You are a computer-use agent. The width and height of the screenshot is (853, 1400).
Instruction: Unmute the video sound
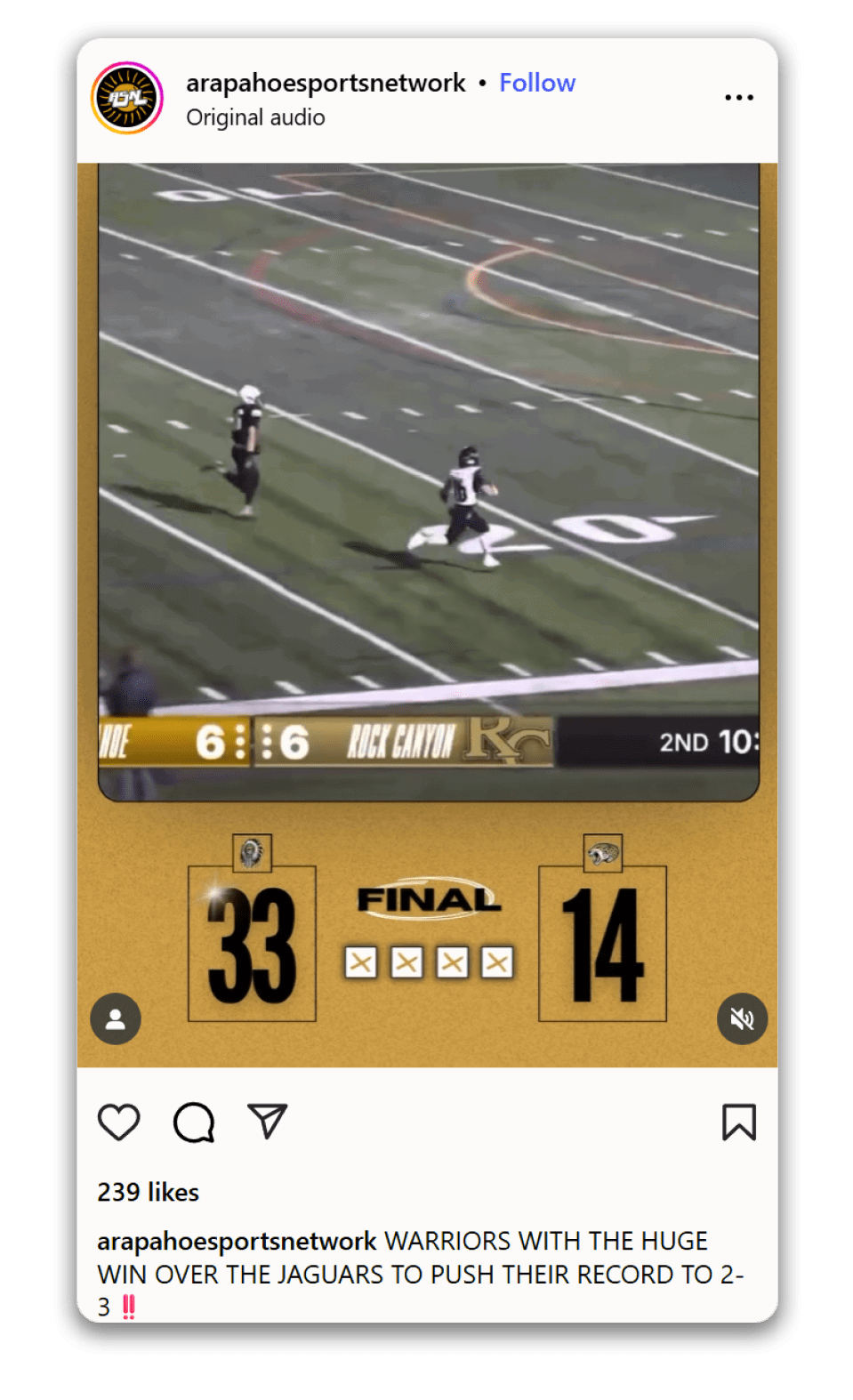pyautogui.click(x=742, y=1018)
